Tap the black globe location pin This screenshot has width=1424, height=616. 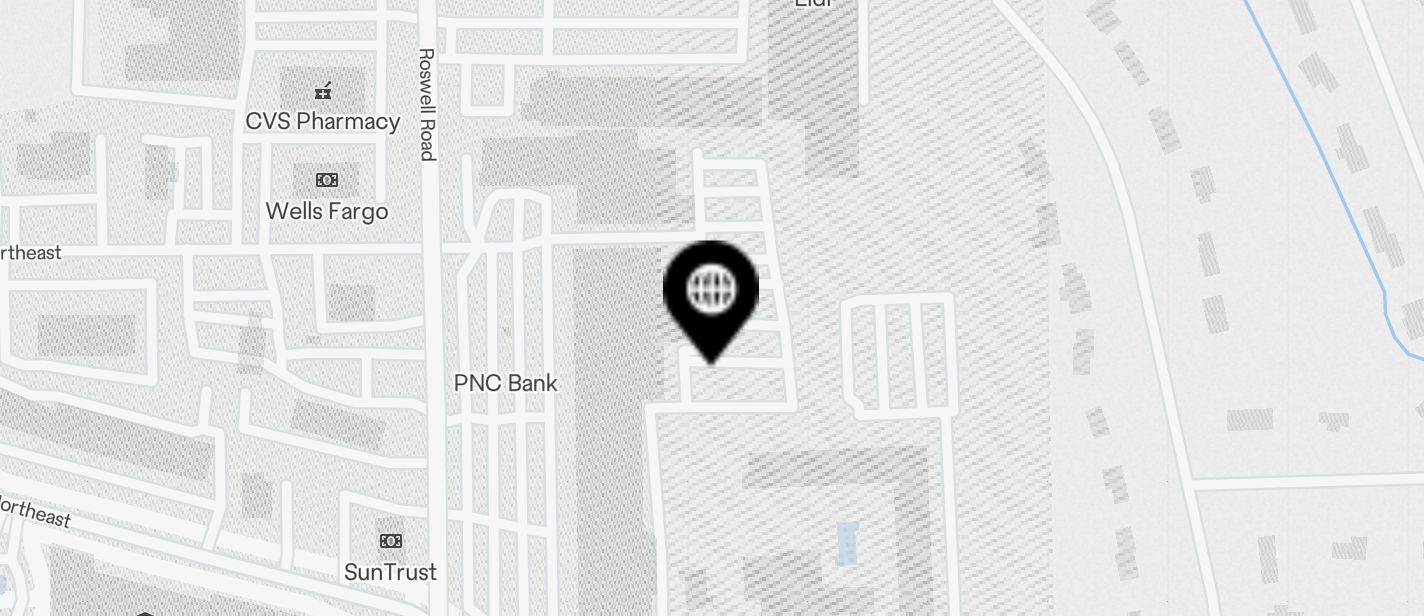coord(711,291)
